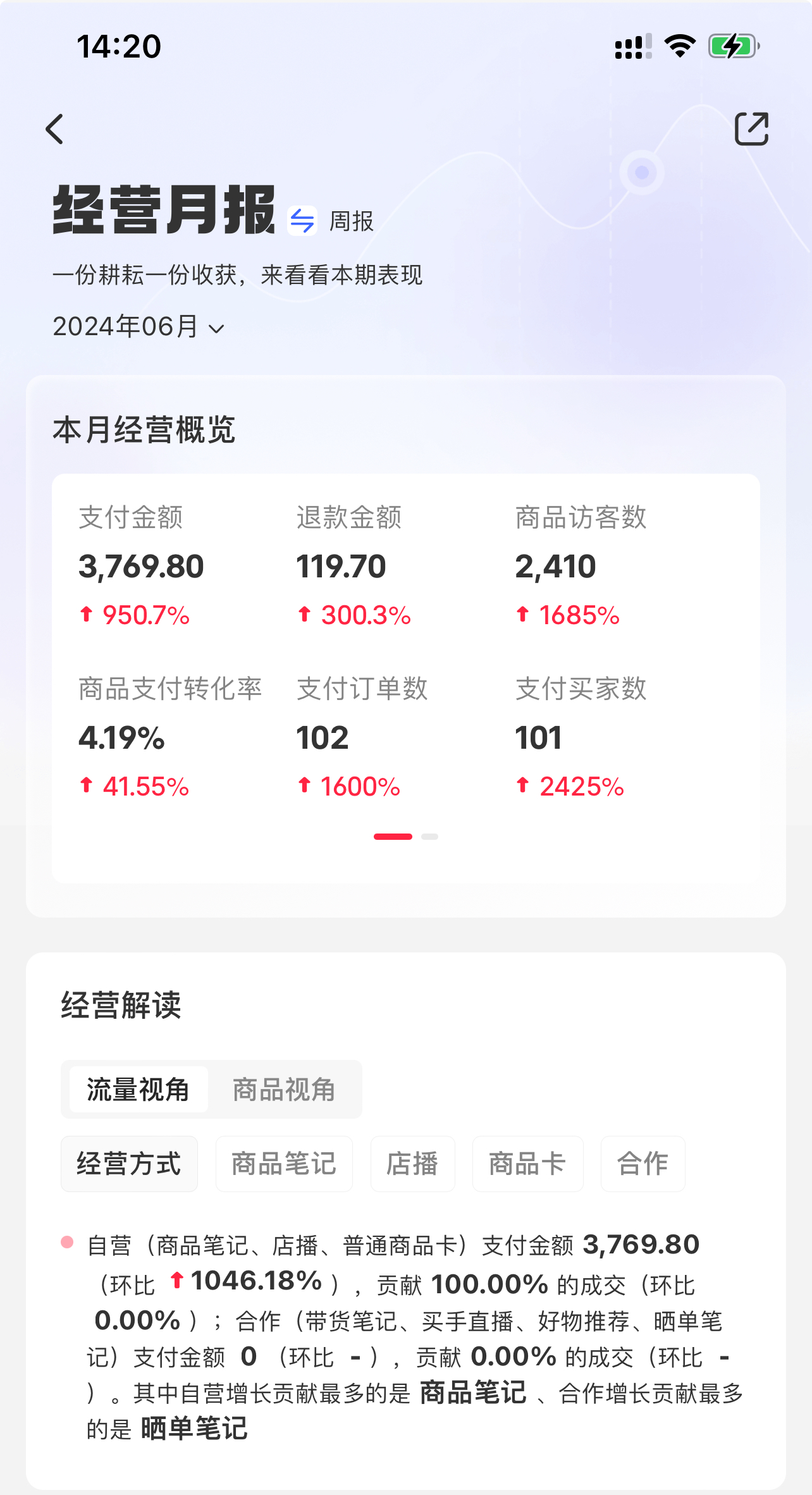Image resolution: width=812 pixels, height=1495 pixels.
Task: Jump to the second overview page dot
Action: (429, 837)
